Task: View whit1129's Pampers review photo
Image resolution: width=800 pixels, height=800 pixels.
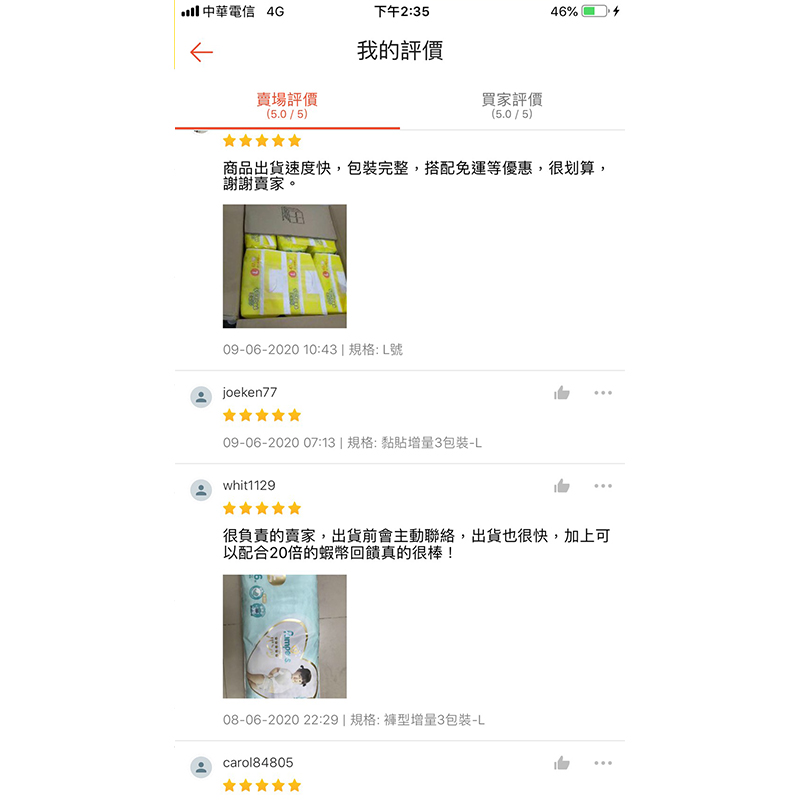Action: (x=284, y=636)
